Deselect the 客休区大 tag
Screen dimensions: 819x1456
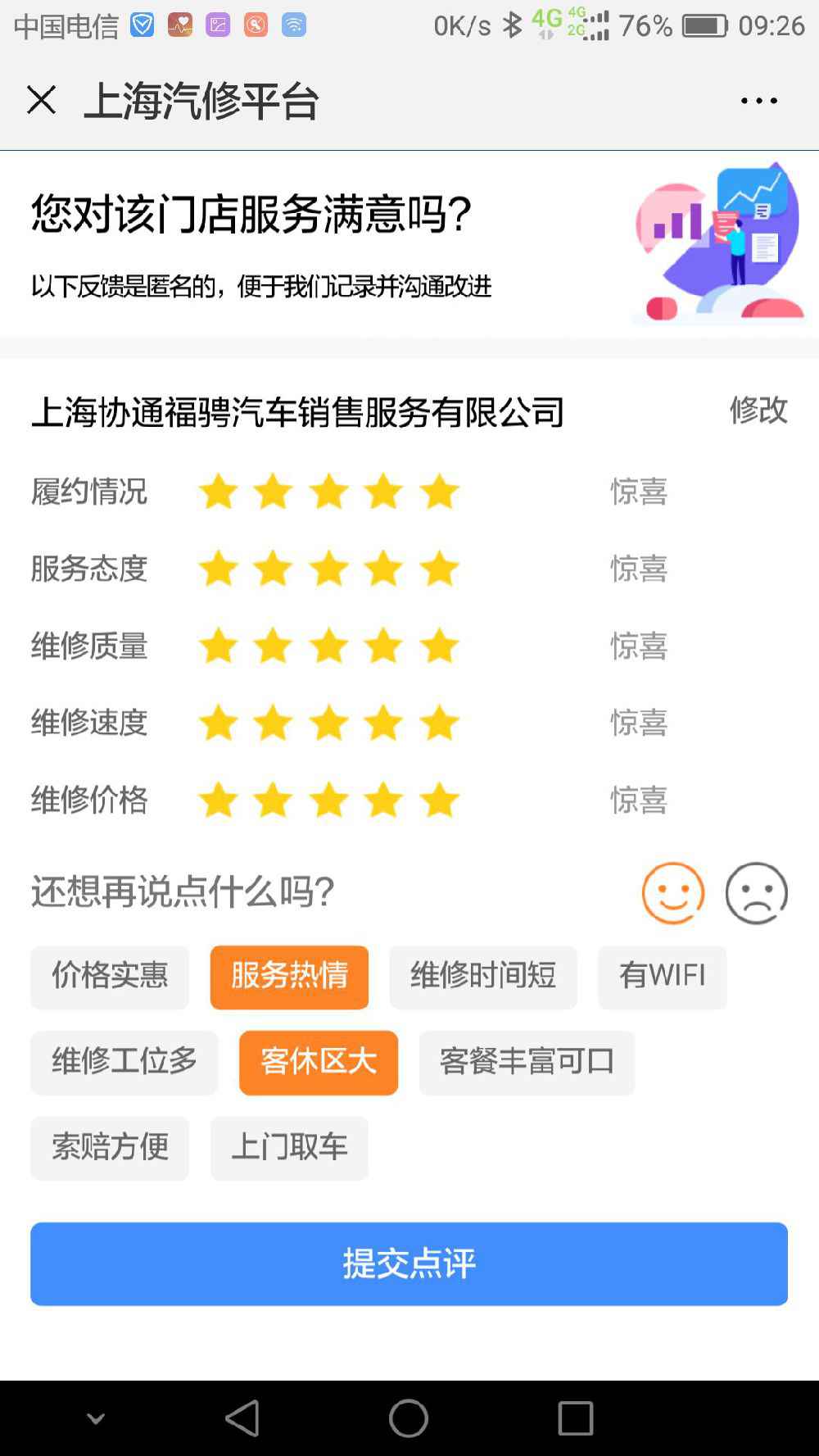(318, 1063)
